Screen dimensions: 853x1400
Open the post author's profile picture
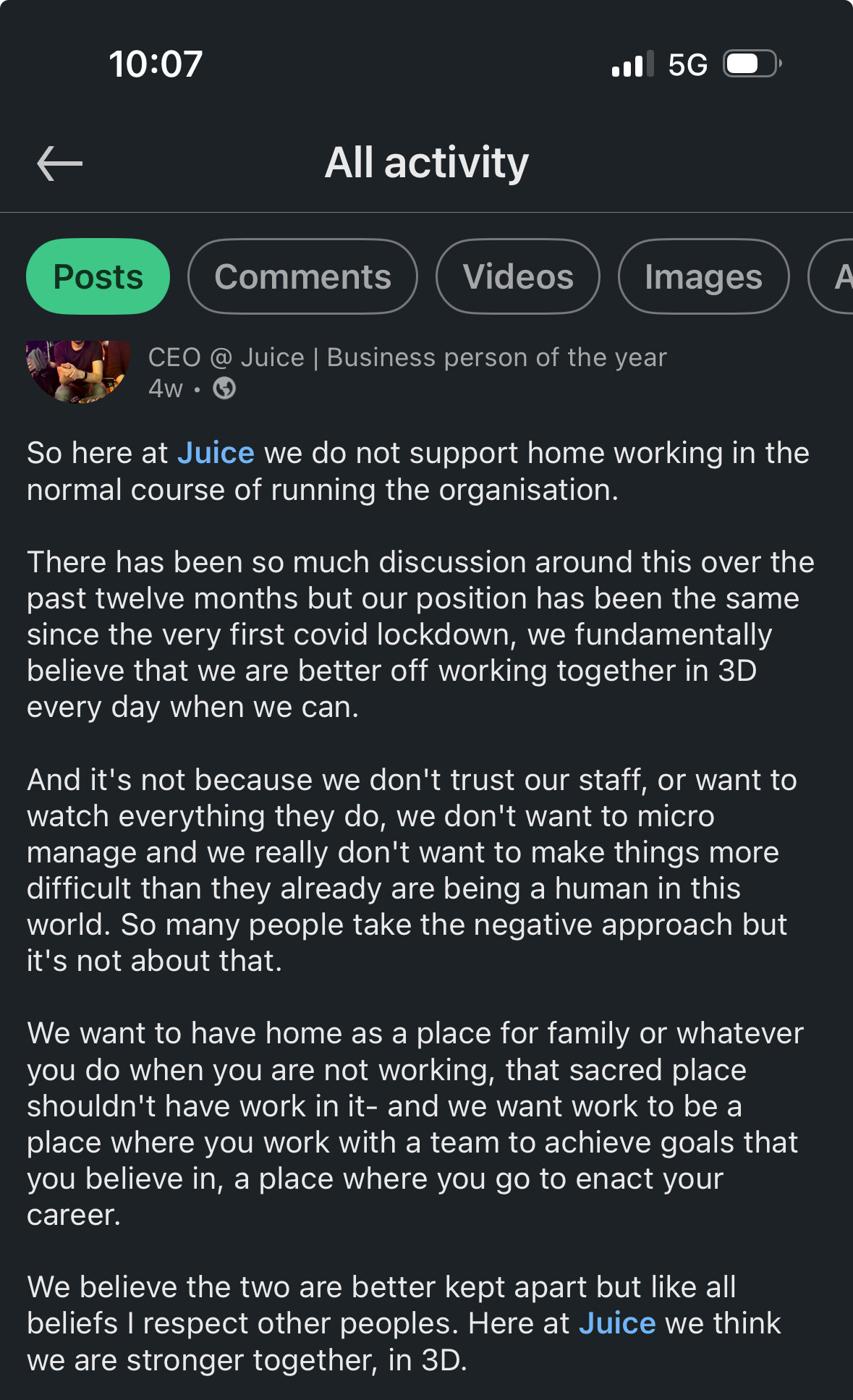pyautogui.click(x=78, y=371)
